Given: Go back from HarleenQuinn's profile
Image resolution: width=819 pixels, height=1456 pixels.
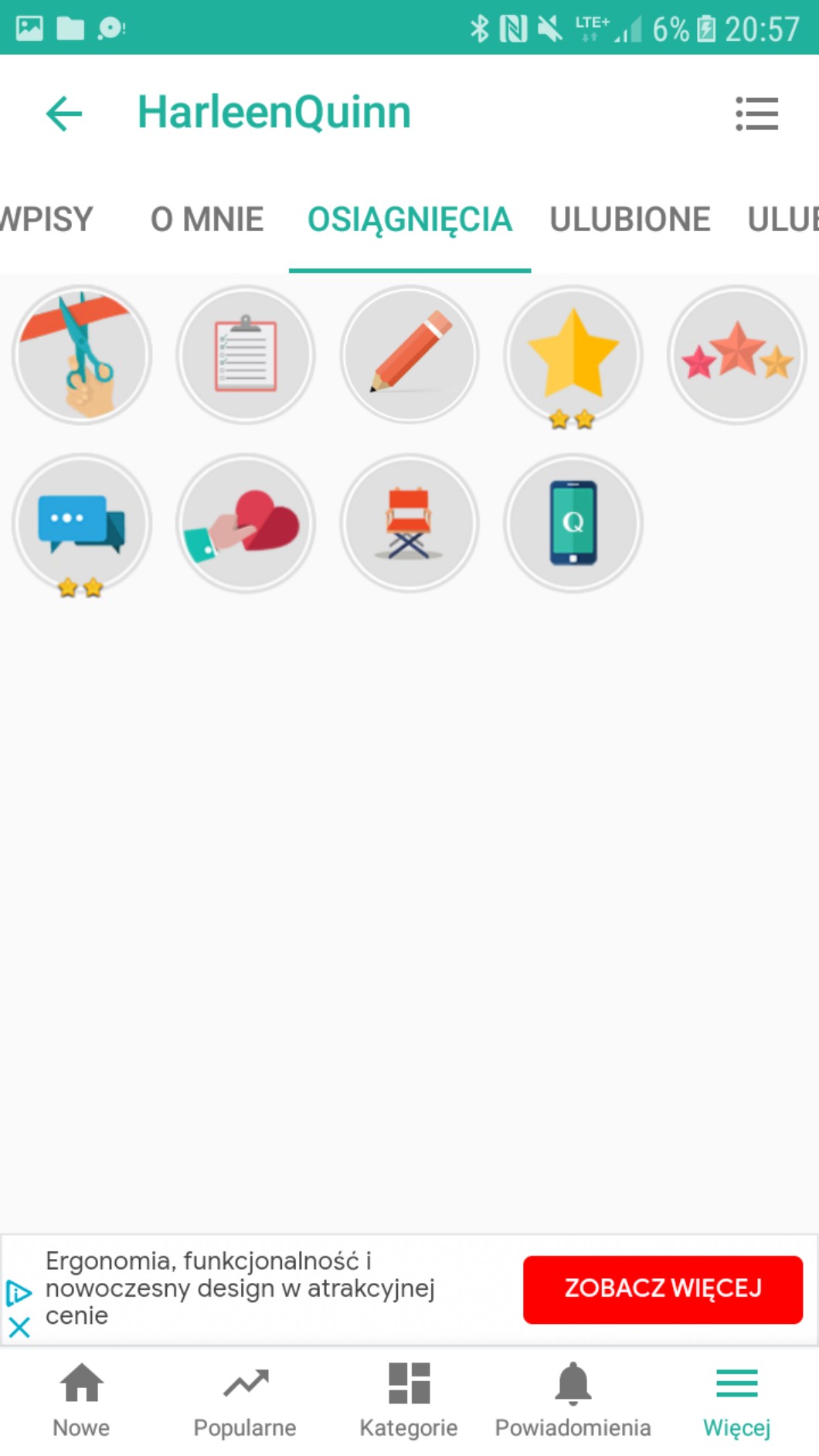Looking at the screenshot, I should click(x=64, y=114).
